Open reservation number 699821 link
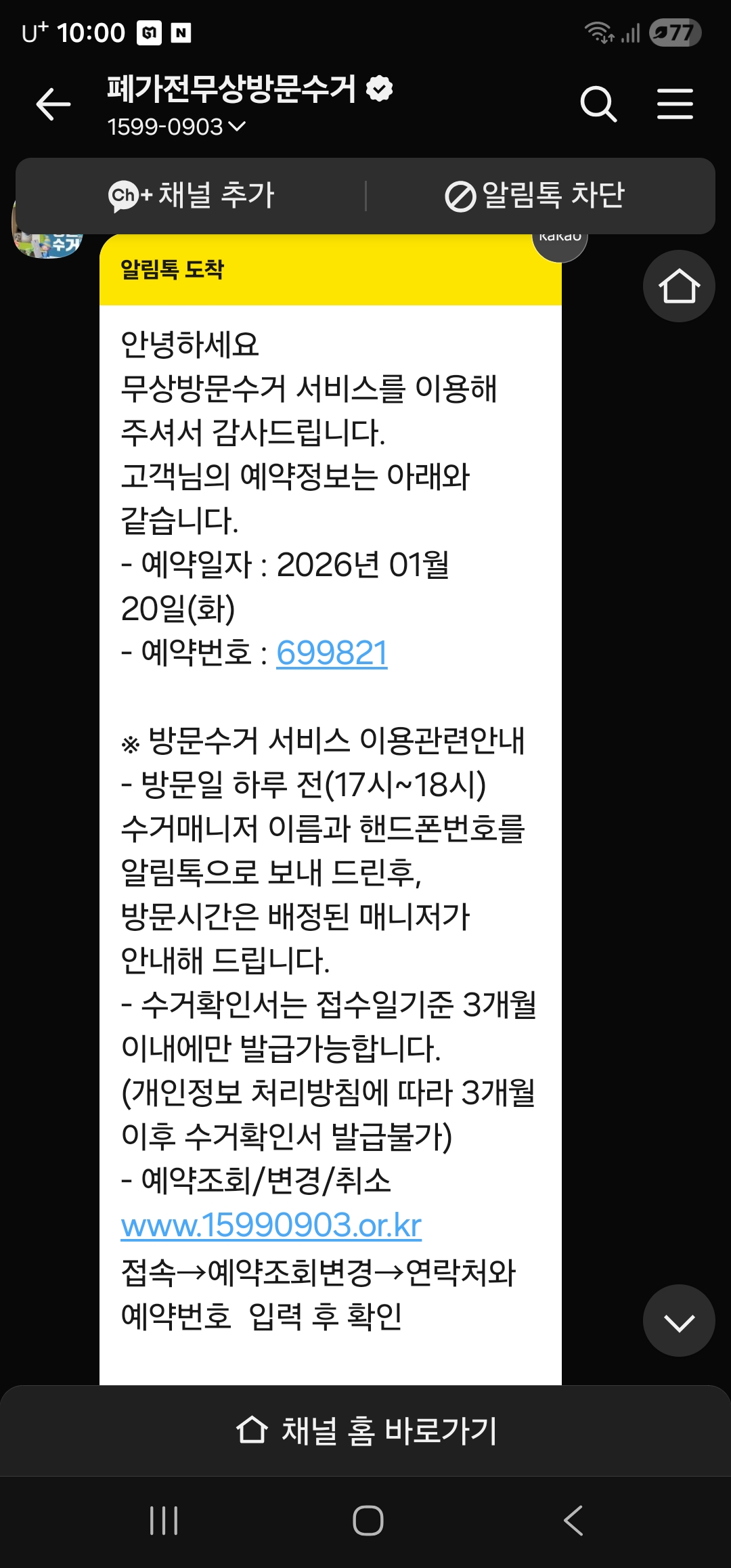731x1568 pixels. (x=332, y=653)
